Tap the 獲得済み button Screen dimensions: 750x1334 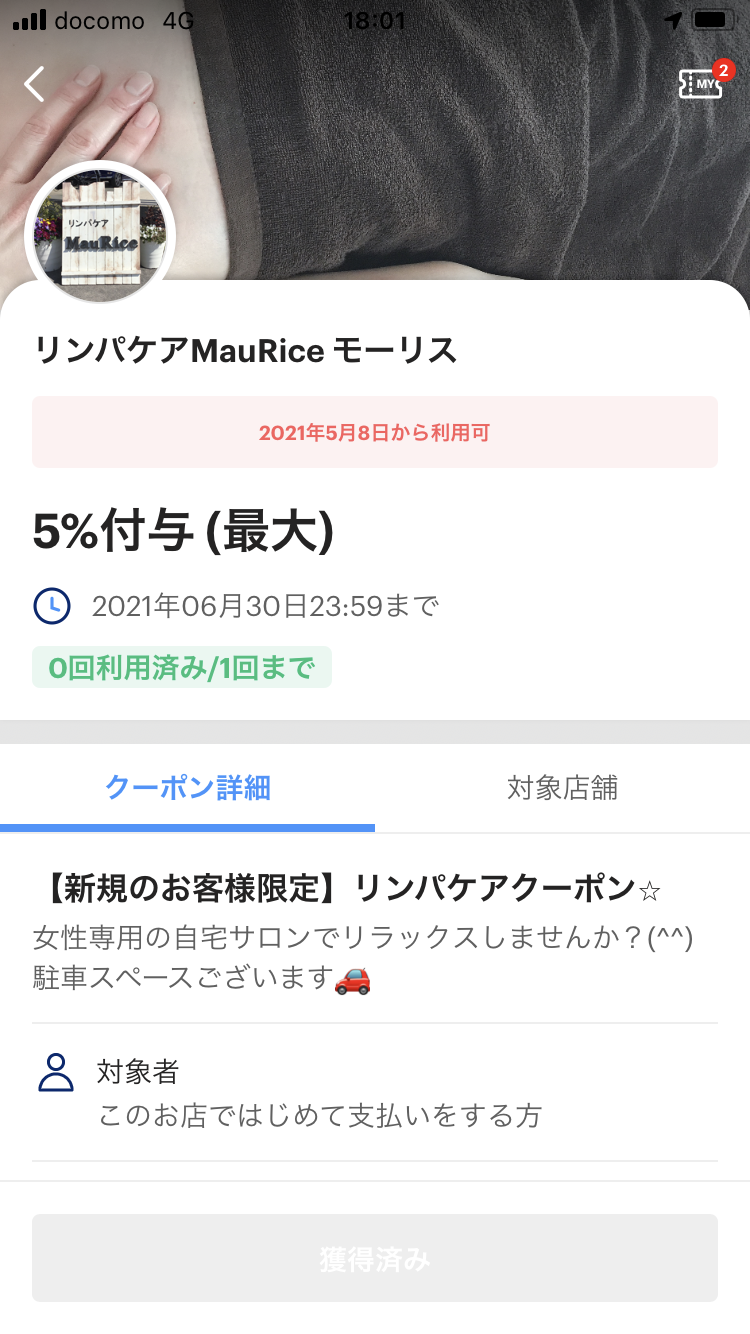coord(375,1258)
